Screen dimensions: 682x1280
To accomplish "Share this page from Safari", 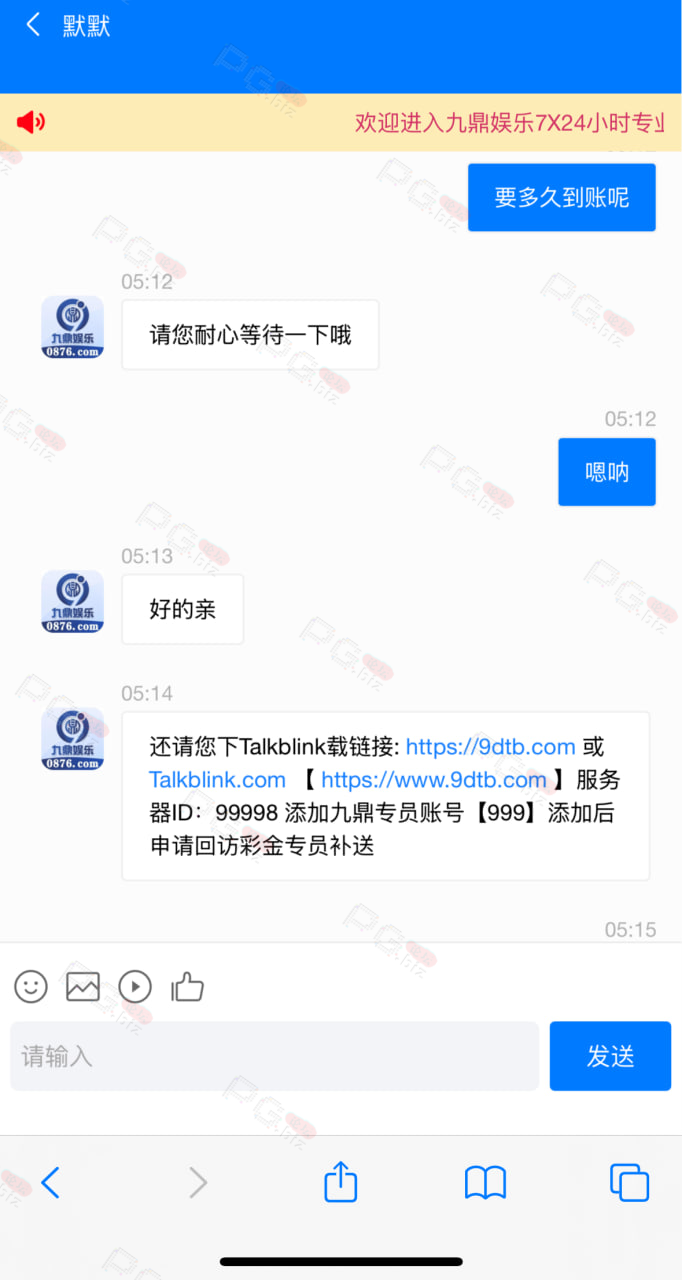I will 341,1181.
